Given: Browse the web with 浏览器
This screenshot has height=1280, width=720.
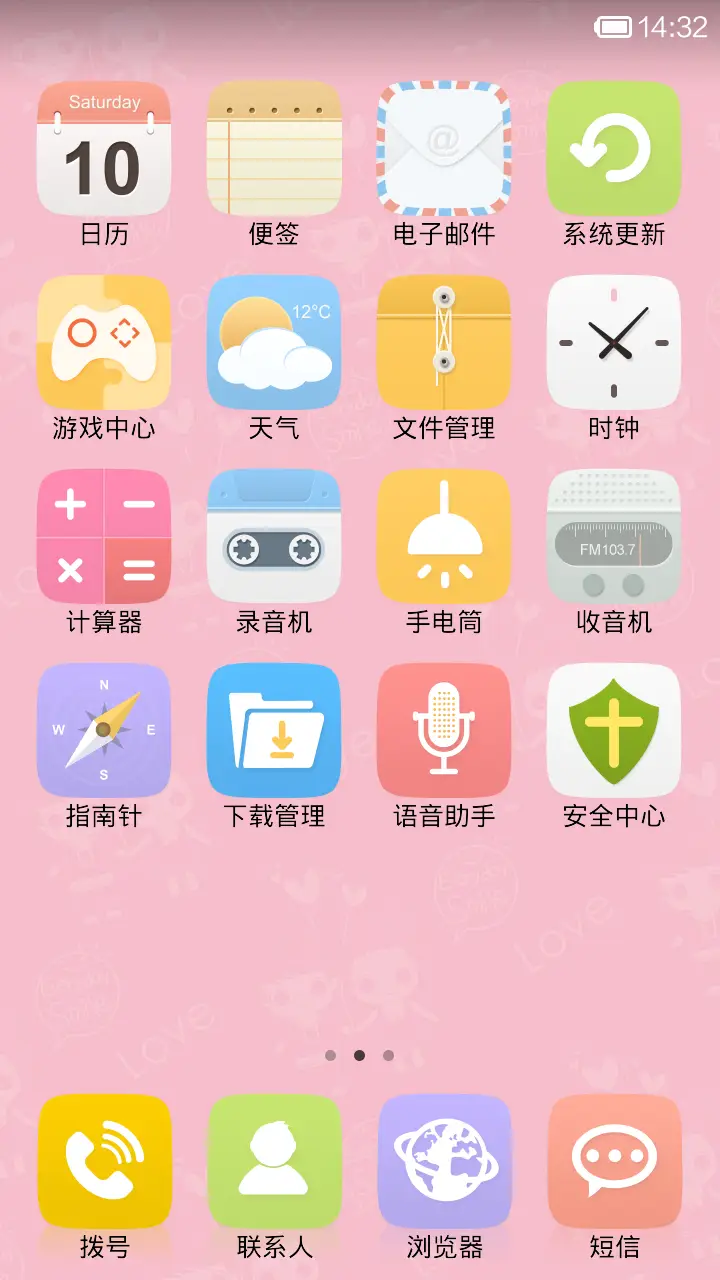Looking at the screenshot, I should pyautogui.click(x=444, y=1160).
